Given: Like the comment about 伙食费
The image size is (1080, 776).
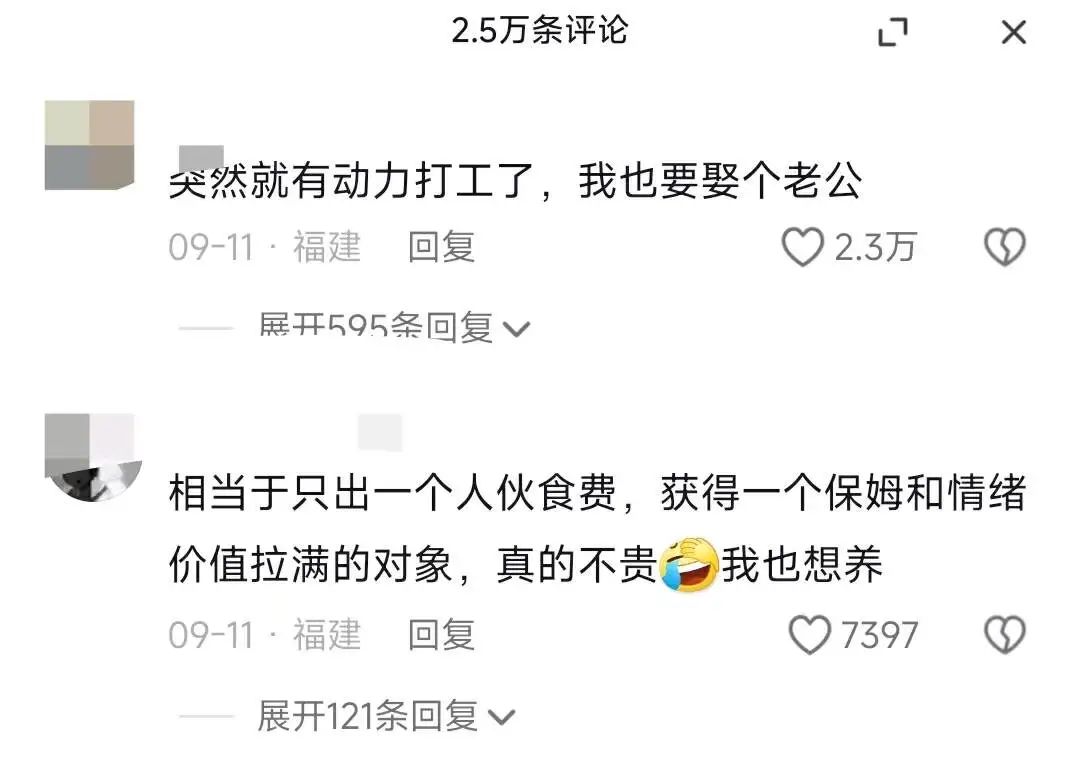Looking at the screenshot, I should pyautogui.click(x=809, y=634).
